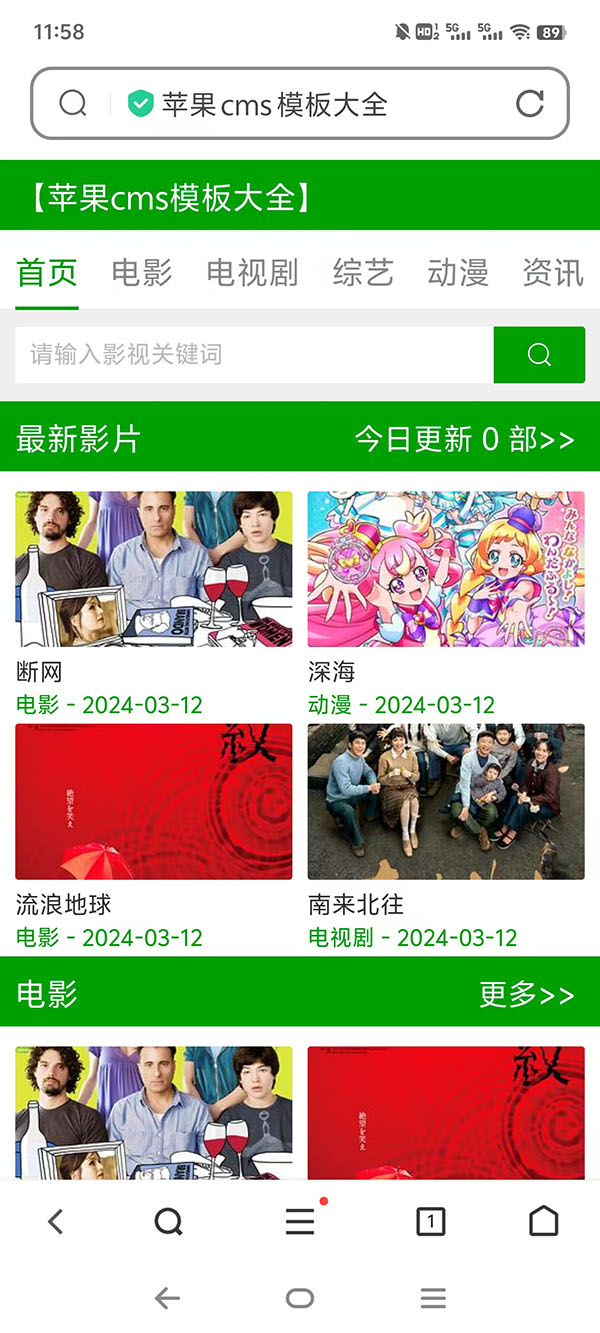
Task: Tap 更多>> in the 电影 section
Action: pos(527,993)
